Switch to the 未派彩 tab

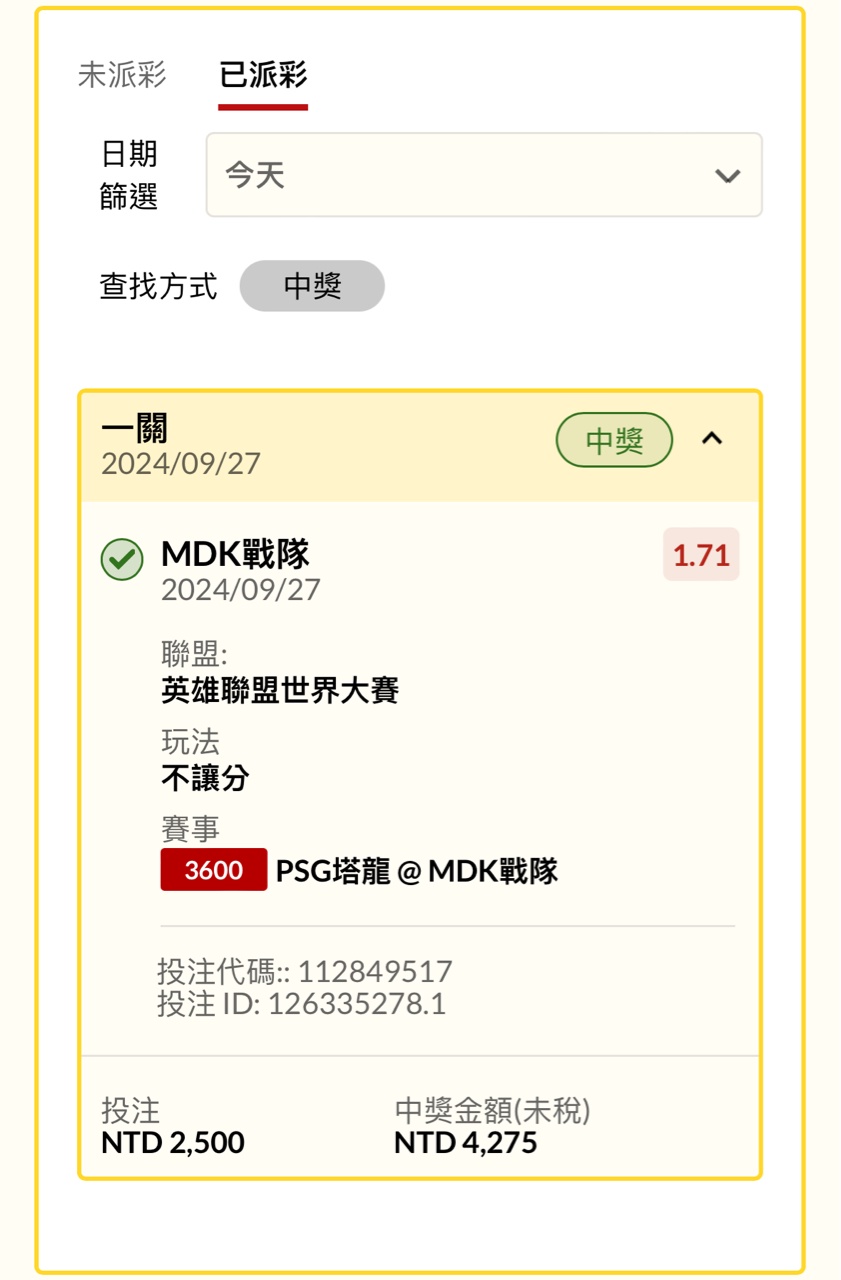click(x=122, y=75)
